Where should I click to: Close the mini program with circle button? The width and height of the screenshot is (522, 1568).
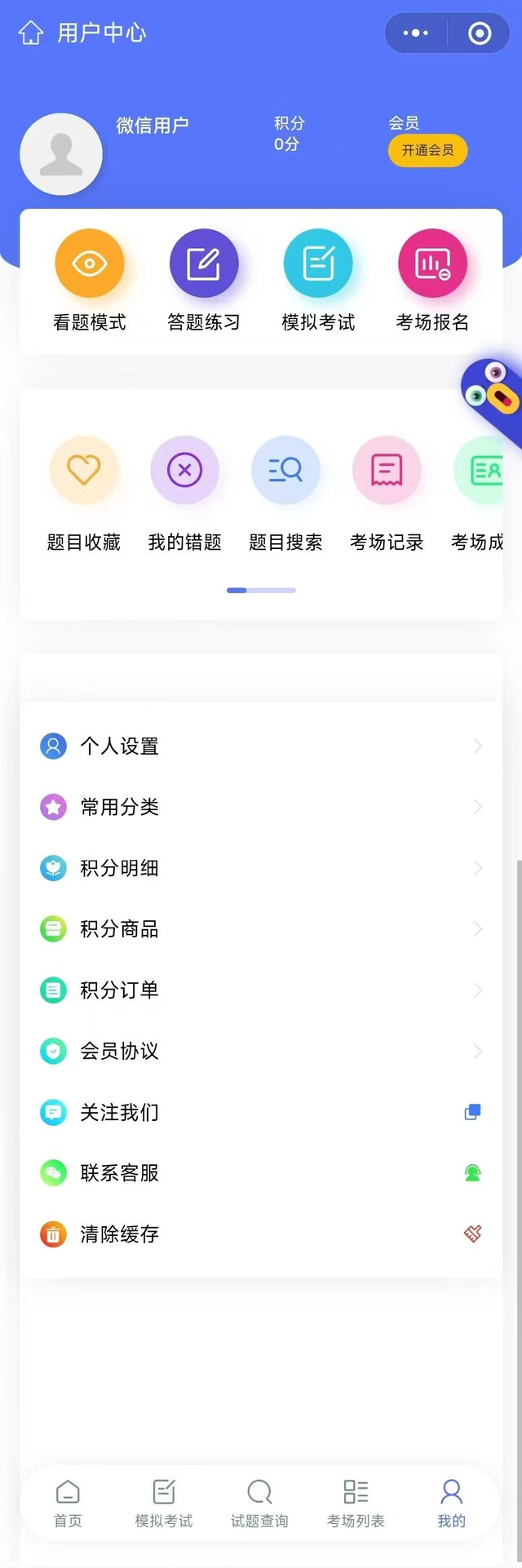point(480,33)
